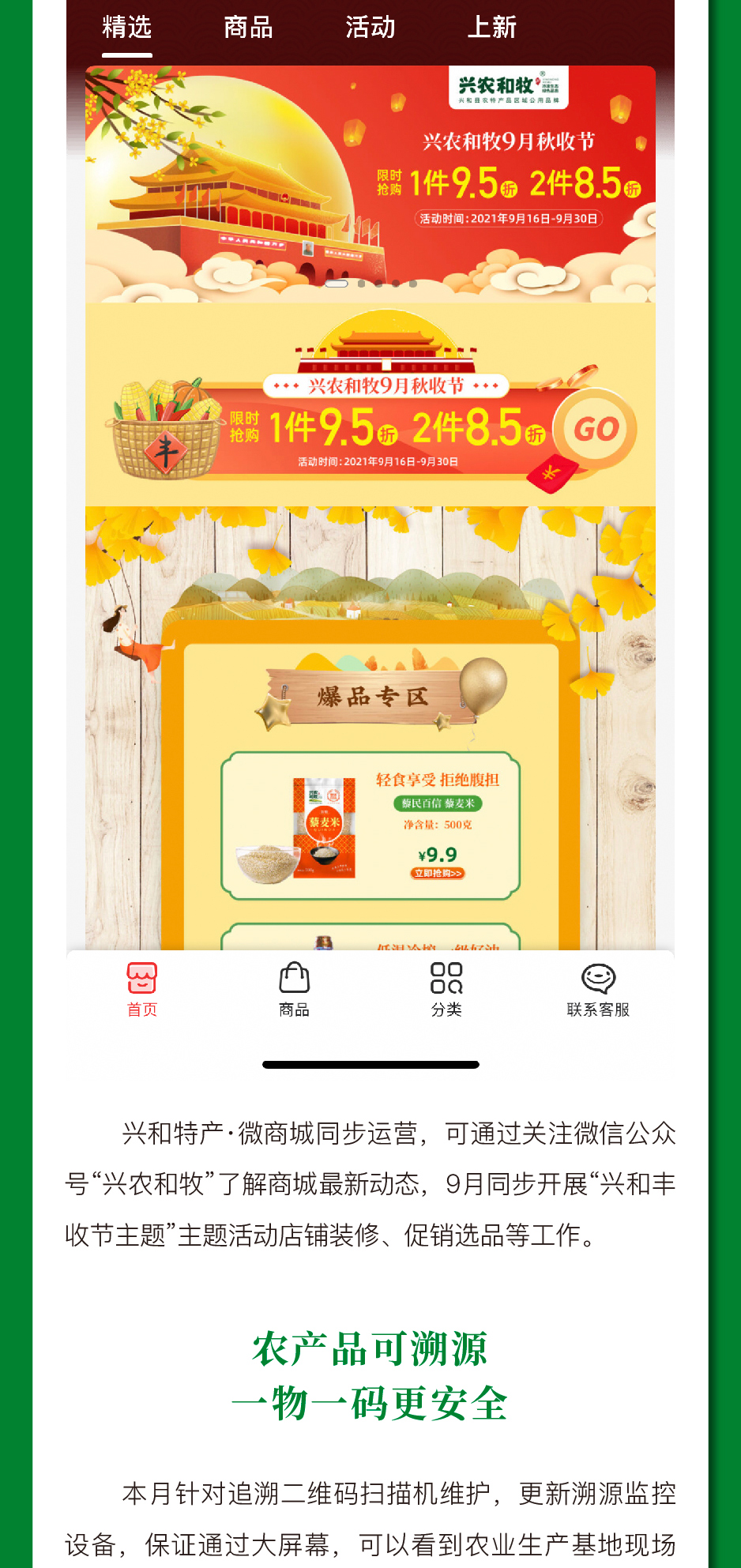Tap the 商品 shopping bag icon
Image resolution: width=741 pixels, height=1568 pixels.
pos(295,977)
